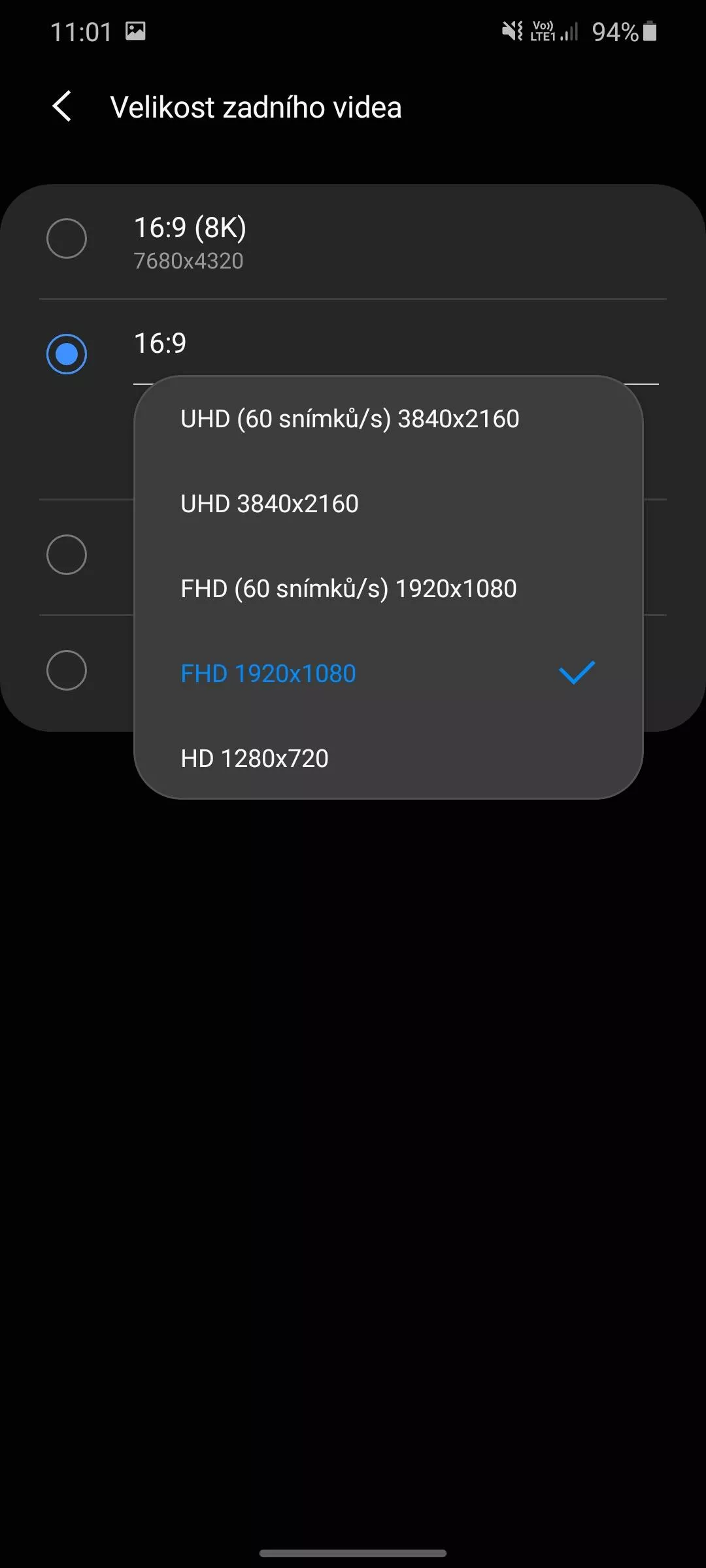Go back from Velikost zadního videa
Viewport: 706px width, 1568px height.
(62, 106)
